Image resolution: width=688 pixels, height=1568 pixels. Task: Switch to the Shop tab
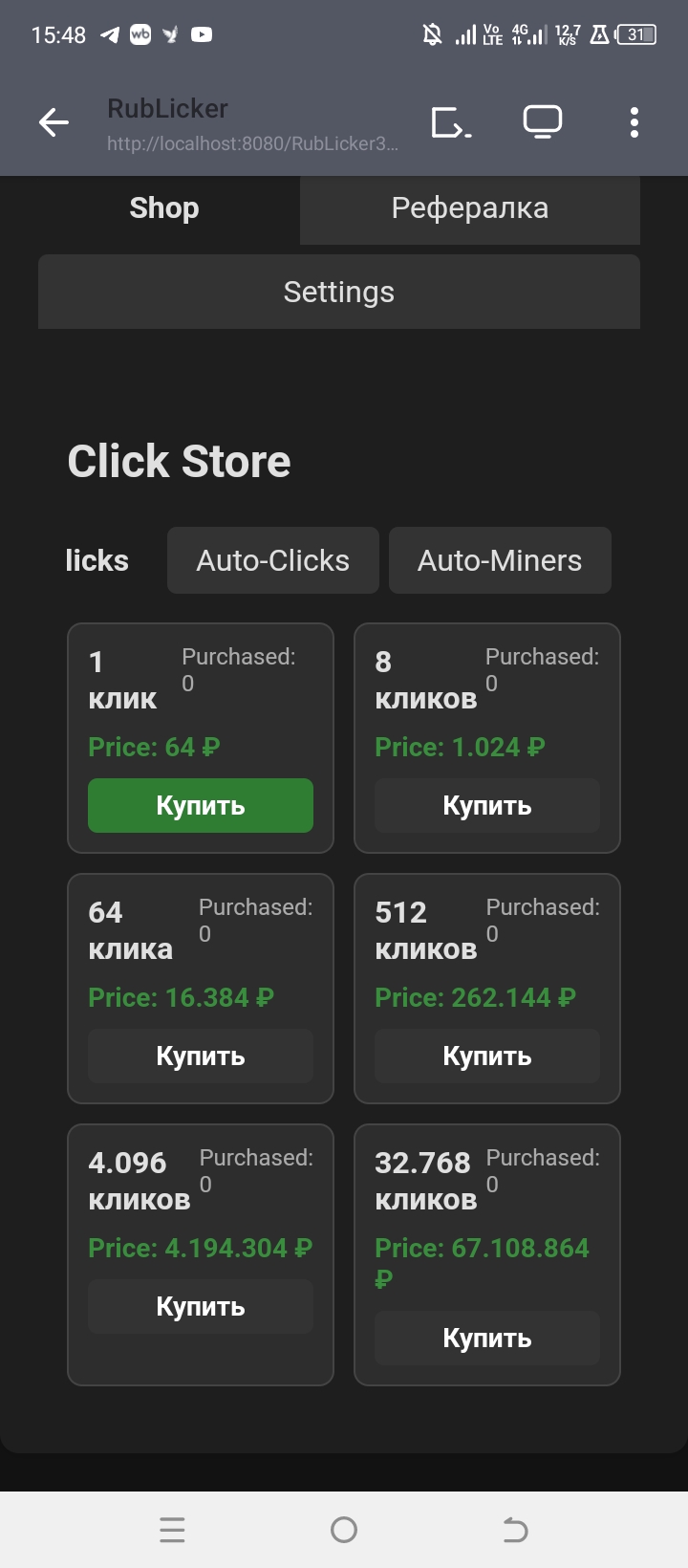(x=164, y=208)
